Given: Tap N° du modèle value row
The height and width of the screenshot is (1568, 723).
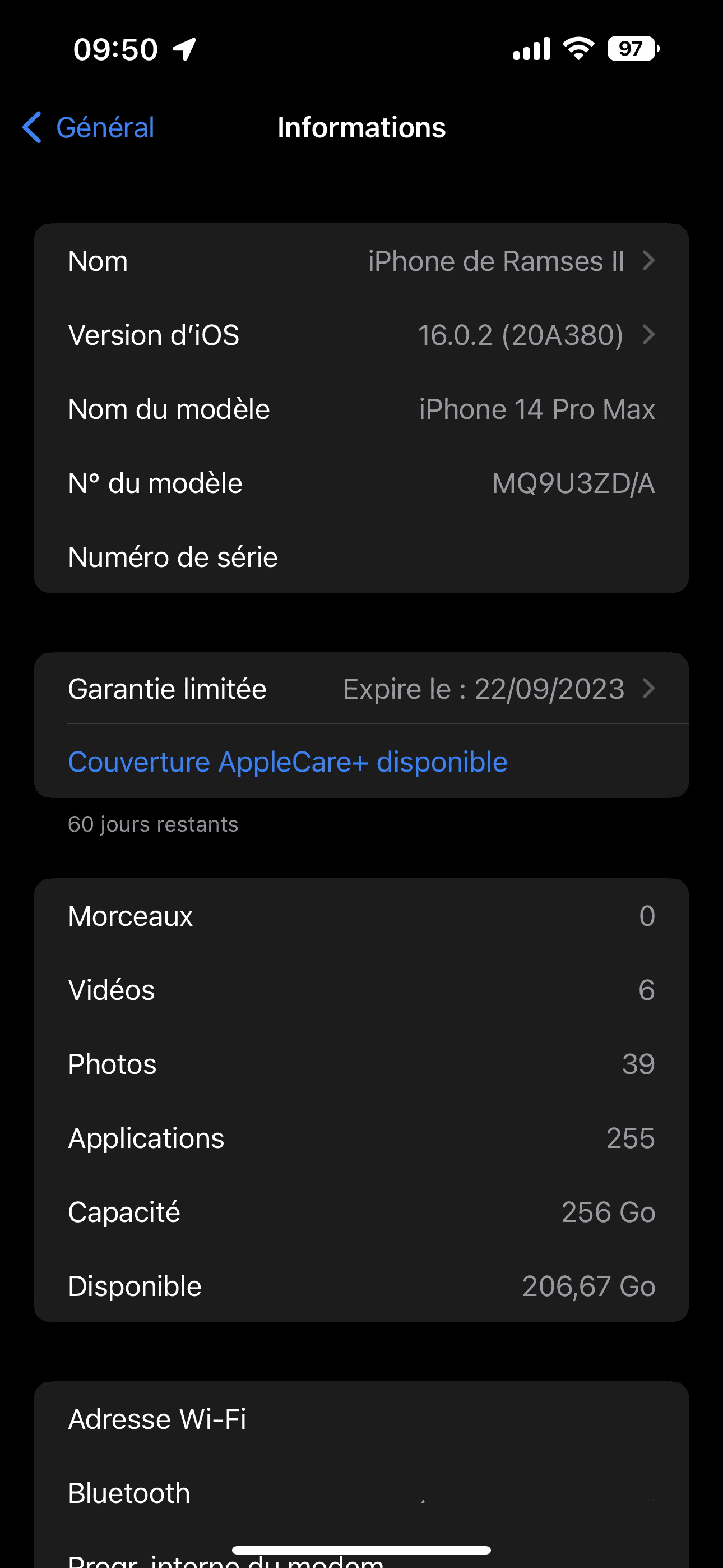Looking at the screenshot, I should [x=361, y=483].
